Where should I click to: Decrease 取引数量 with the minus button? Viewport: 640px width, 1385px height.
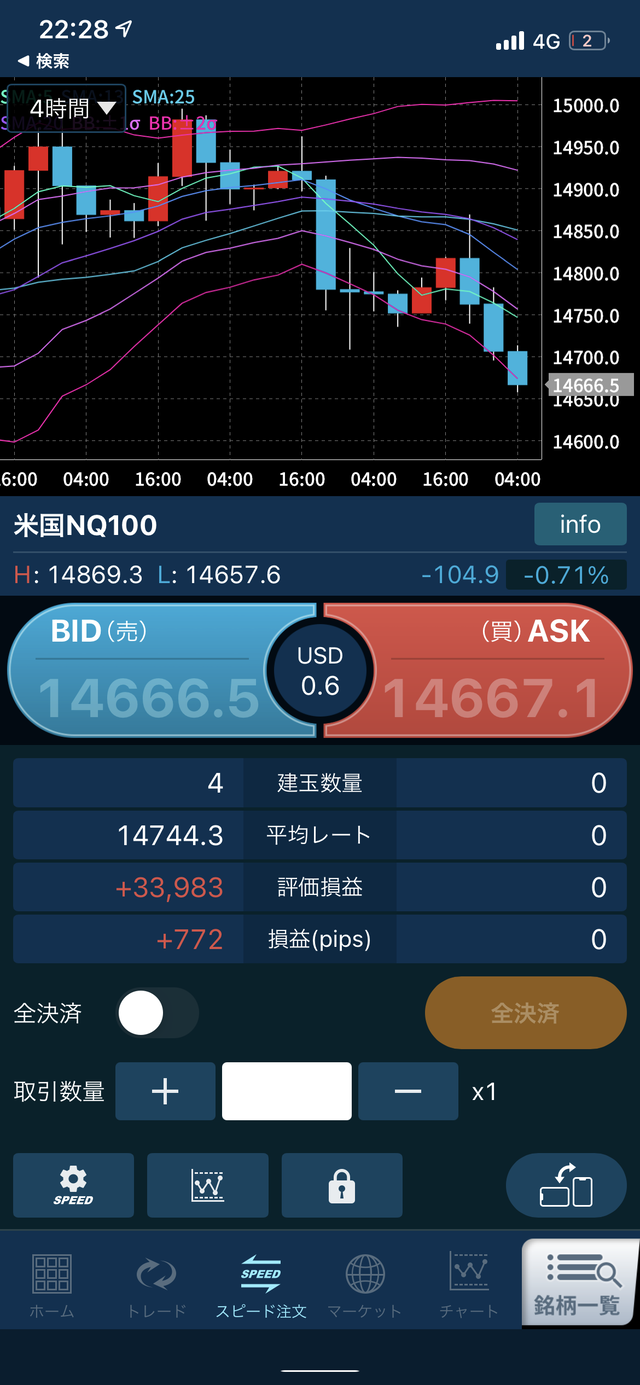click(408, 1091)
